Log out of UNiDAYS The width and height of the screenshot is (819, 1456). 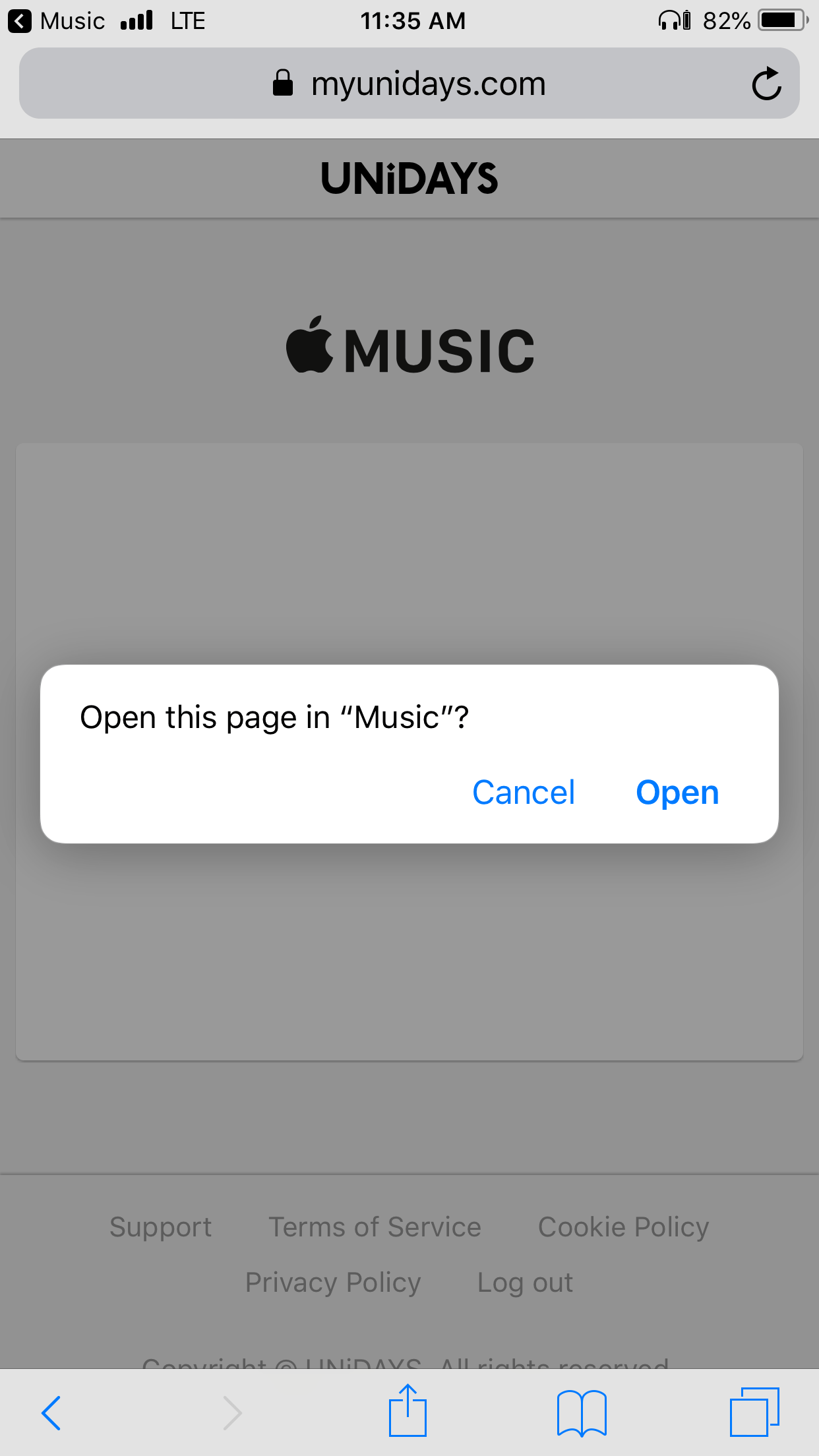(525, 1283)
